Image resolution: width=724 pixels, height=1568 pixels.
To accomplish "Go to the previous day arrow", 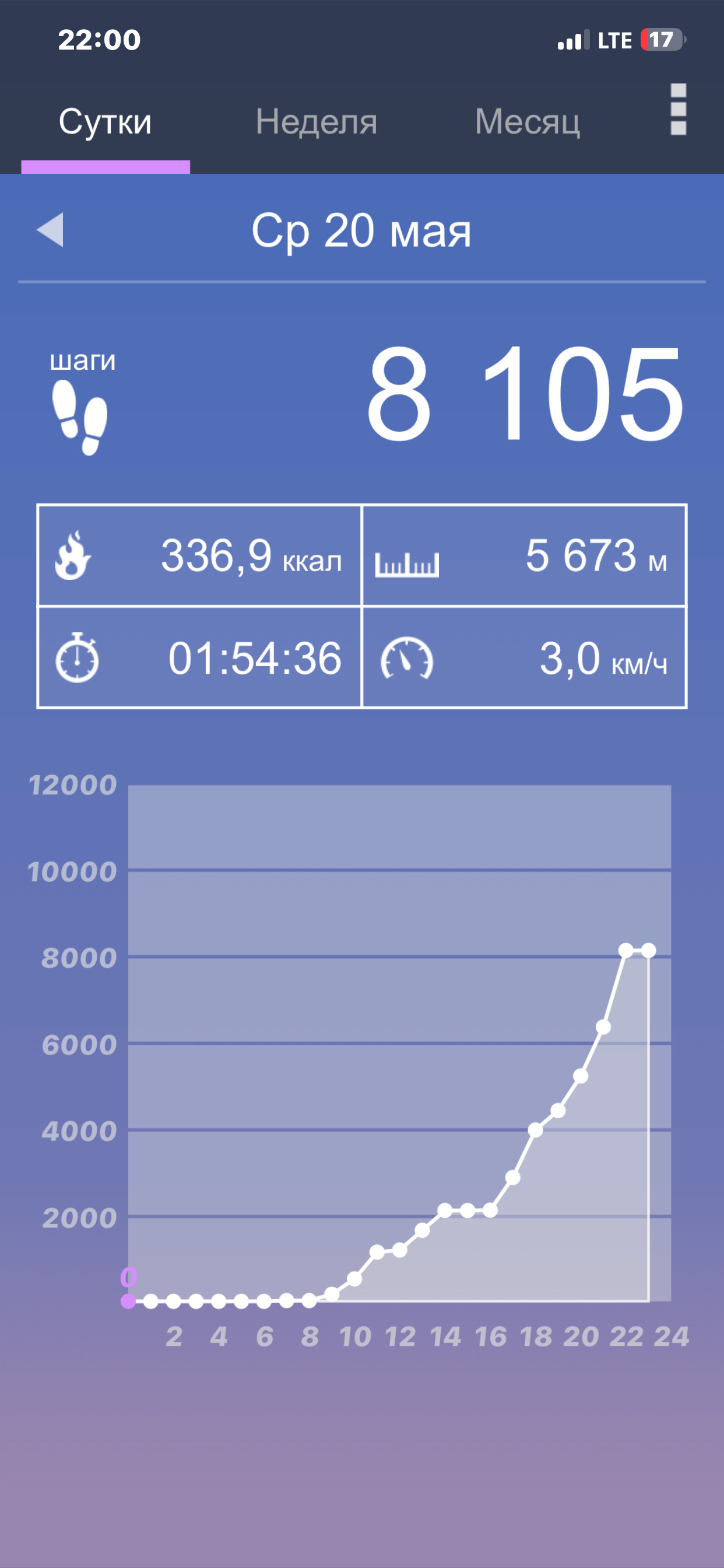I will click(50, 230).
